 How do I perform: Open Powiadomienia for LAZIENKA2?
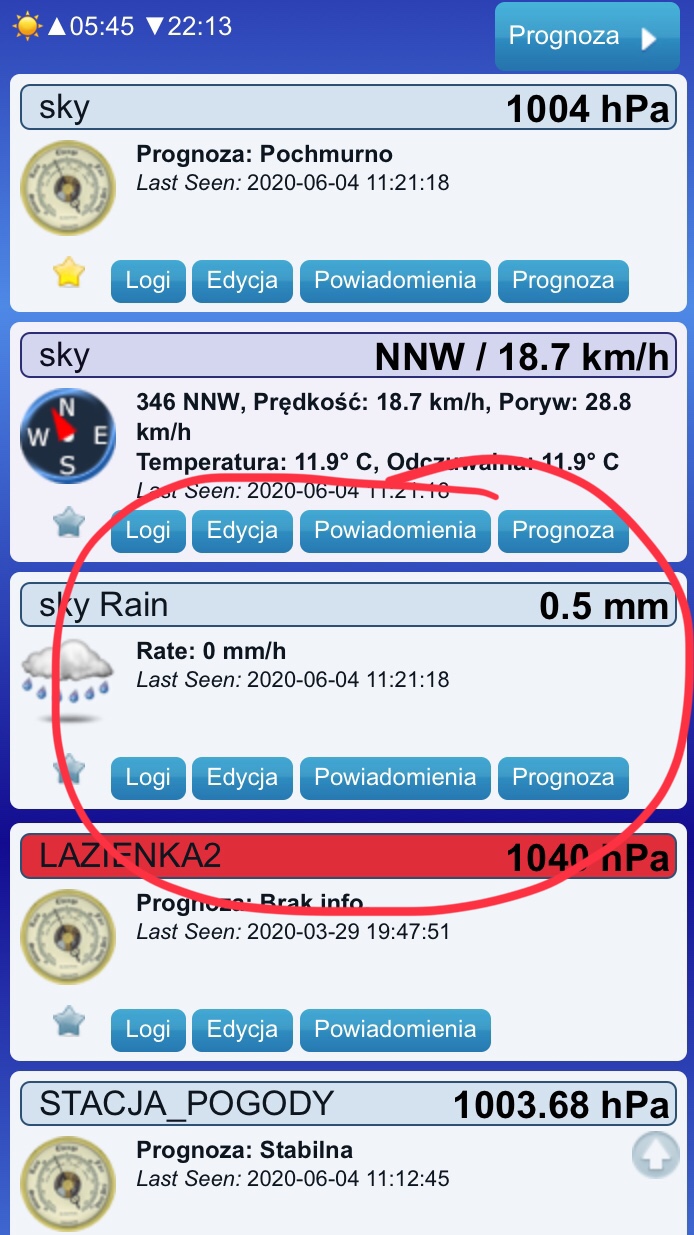pos(395,1029)
